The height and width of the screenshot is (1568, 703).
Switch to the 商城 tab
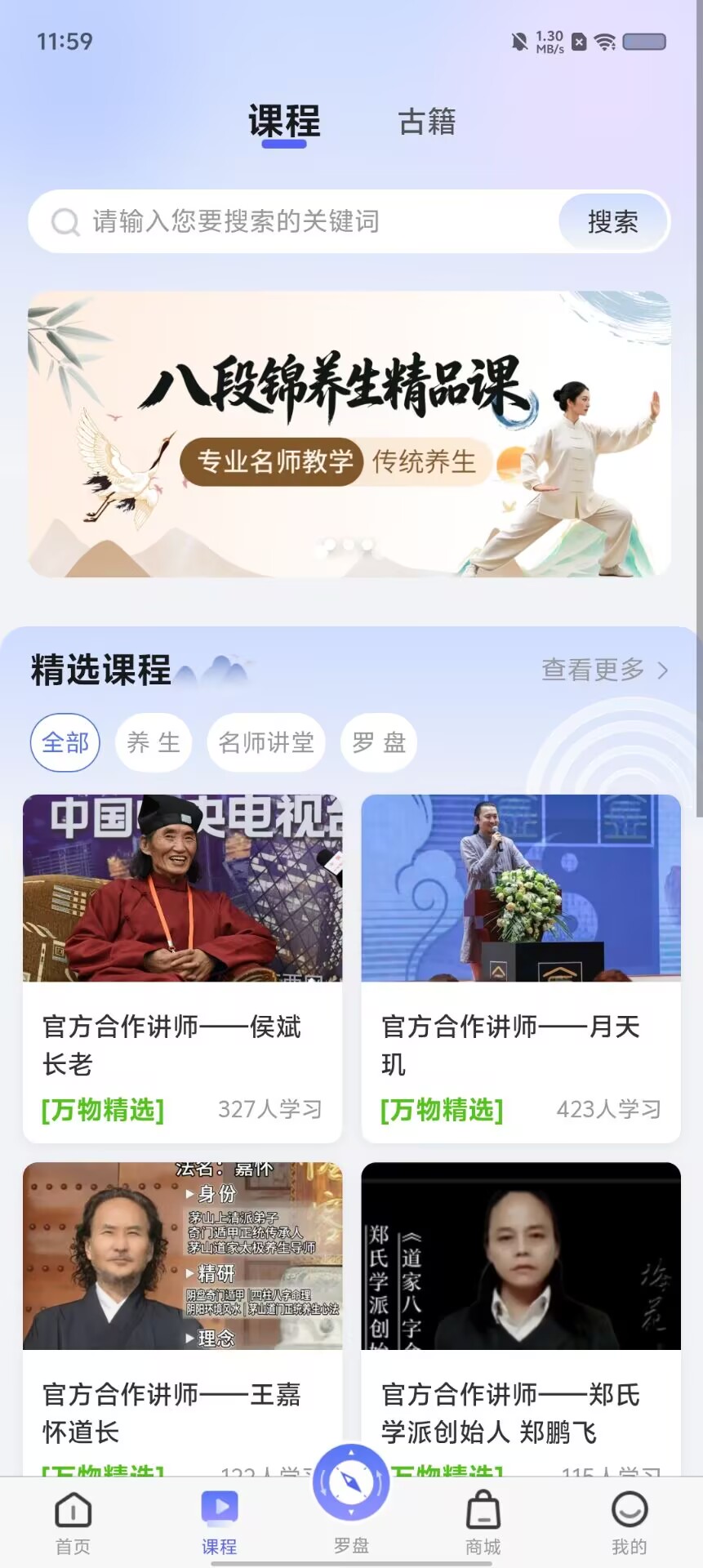(483, 1522)
